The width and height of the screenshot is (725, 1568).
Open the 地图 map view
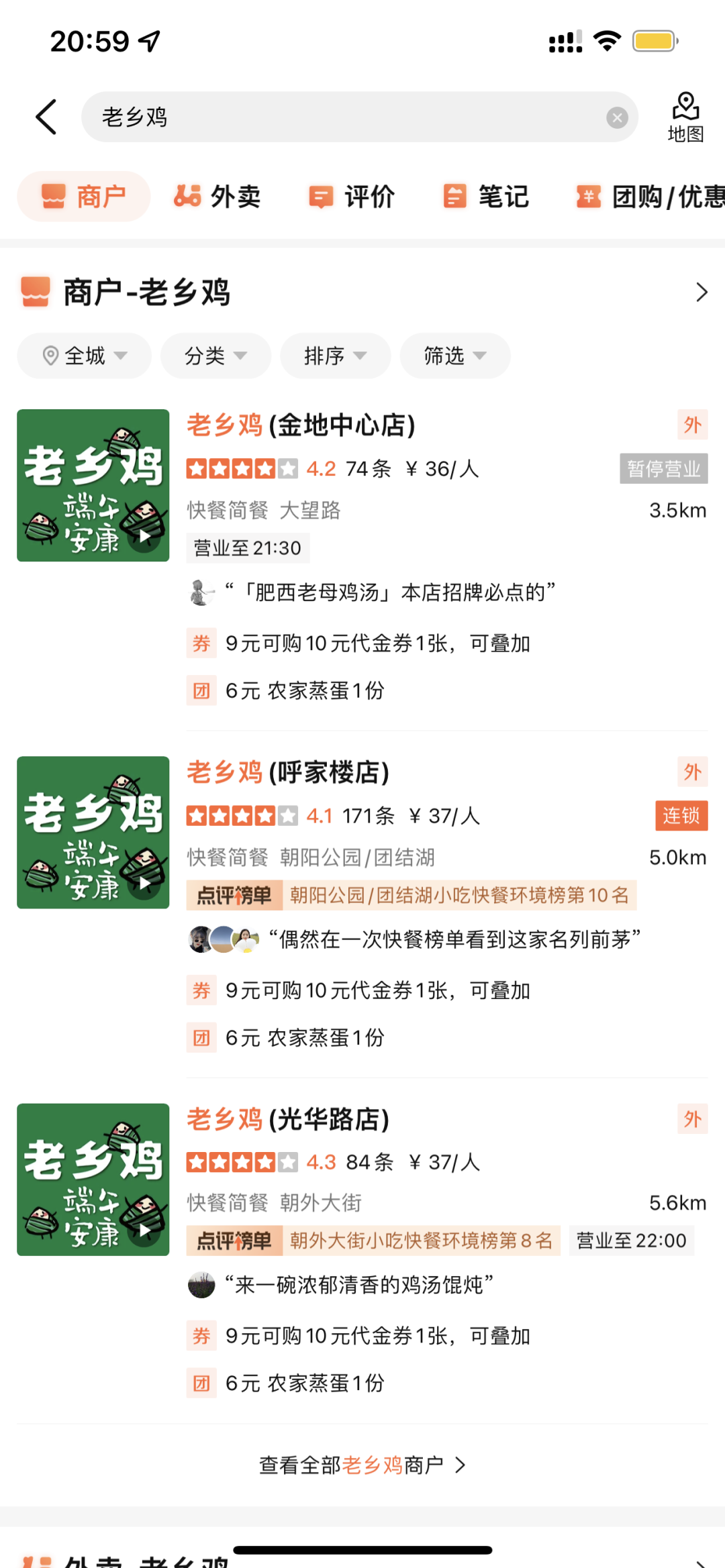click(685, 117)
